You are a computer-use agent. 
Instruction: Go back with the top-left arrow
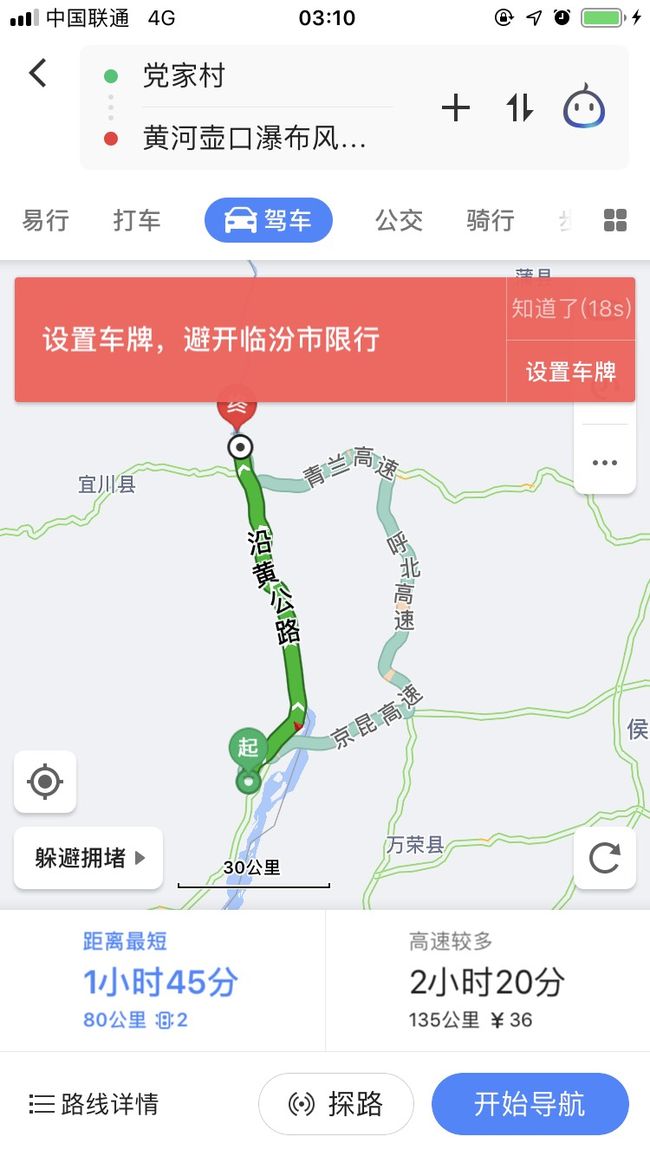click(x=38, y=73)
